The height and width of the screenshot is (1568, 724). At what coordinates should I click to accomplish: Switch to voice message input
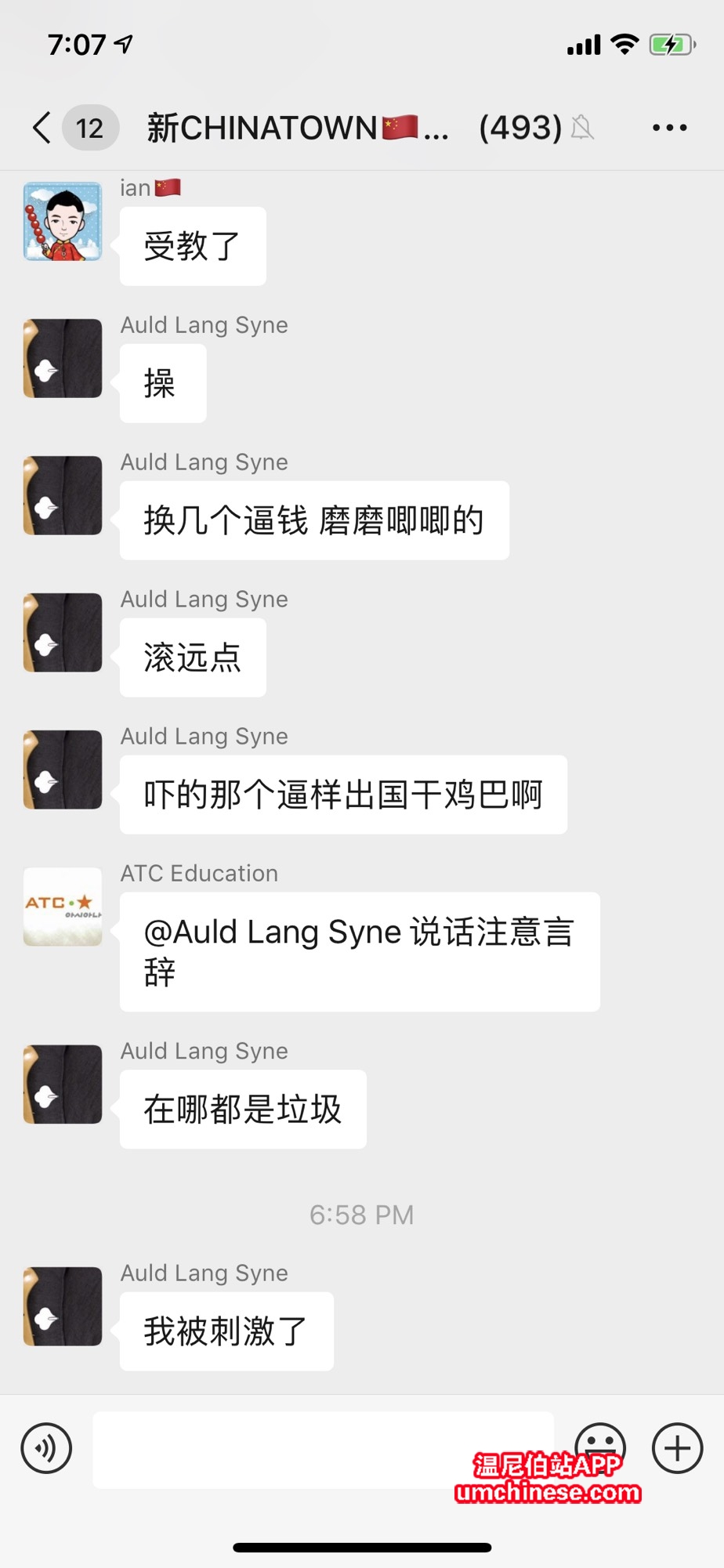[46, 1448]
